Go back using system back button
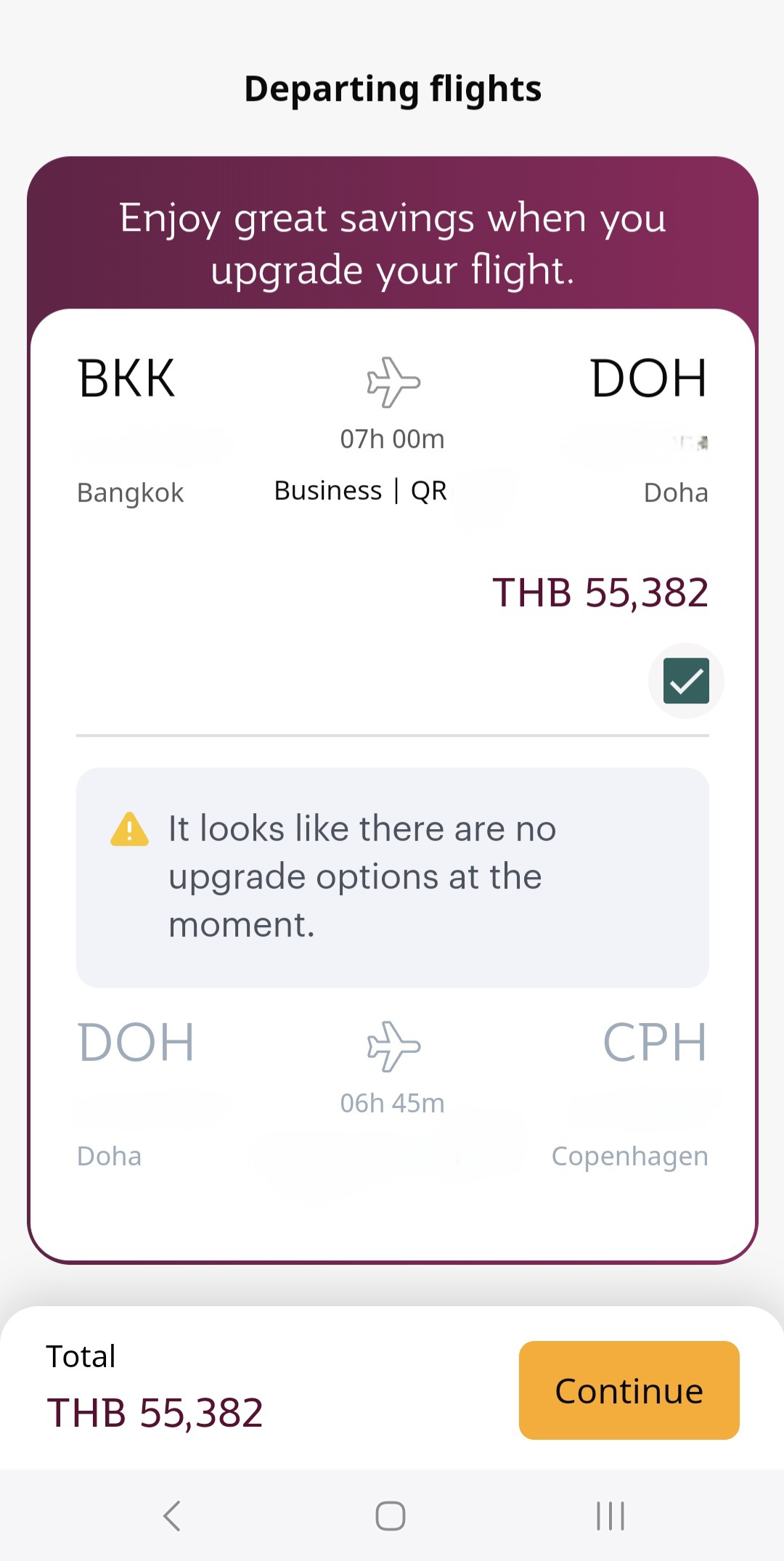This screenshot has height=1561, width=784. (172, 1516)
